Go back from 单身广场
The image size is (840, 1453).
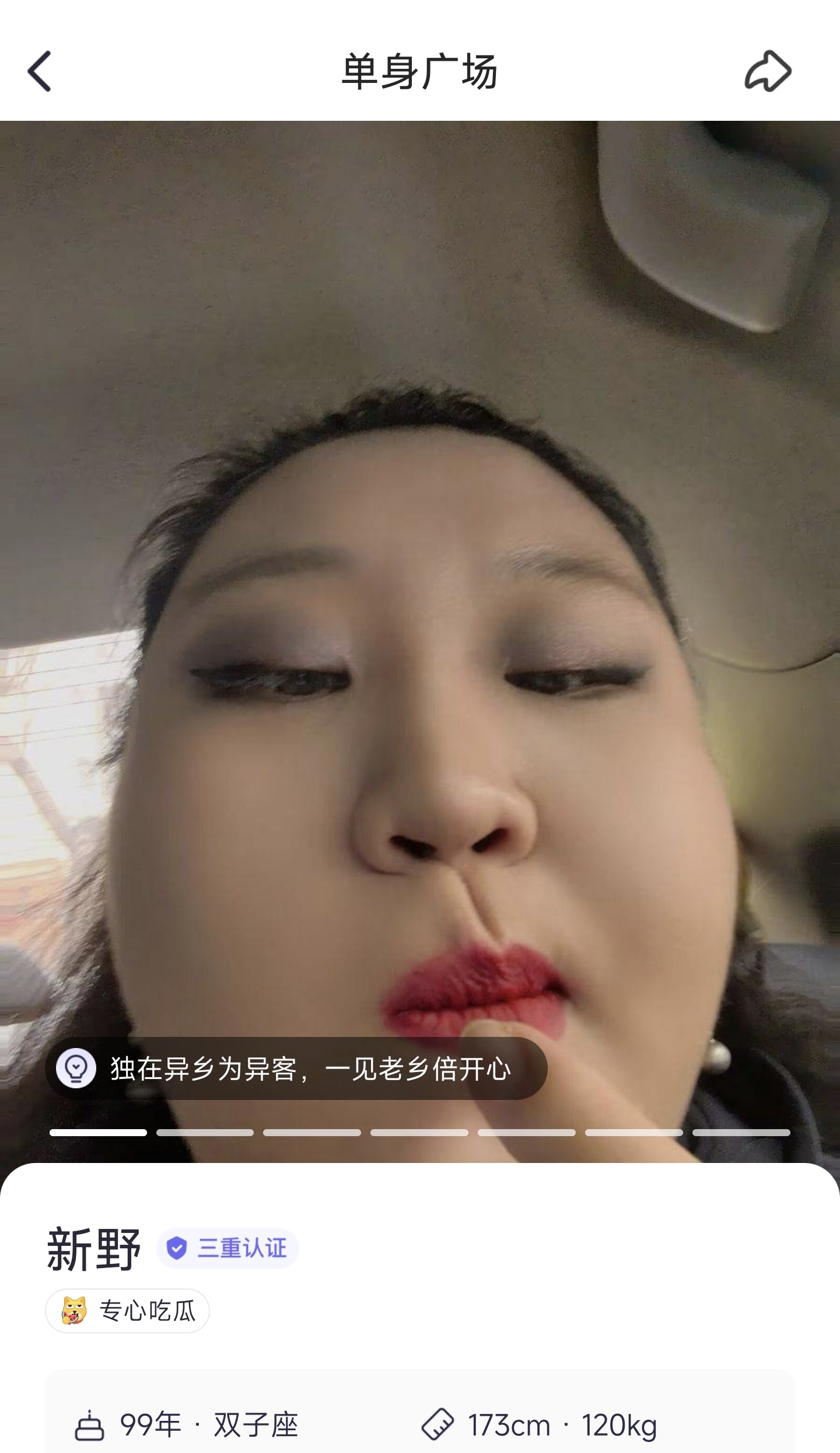(x=40, y=71)
